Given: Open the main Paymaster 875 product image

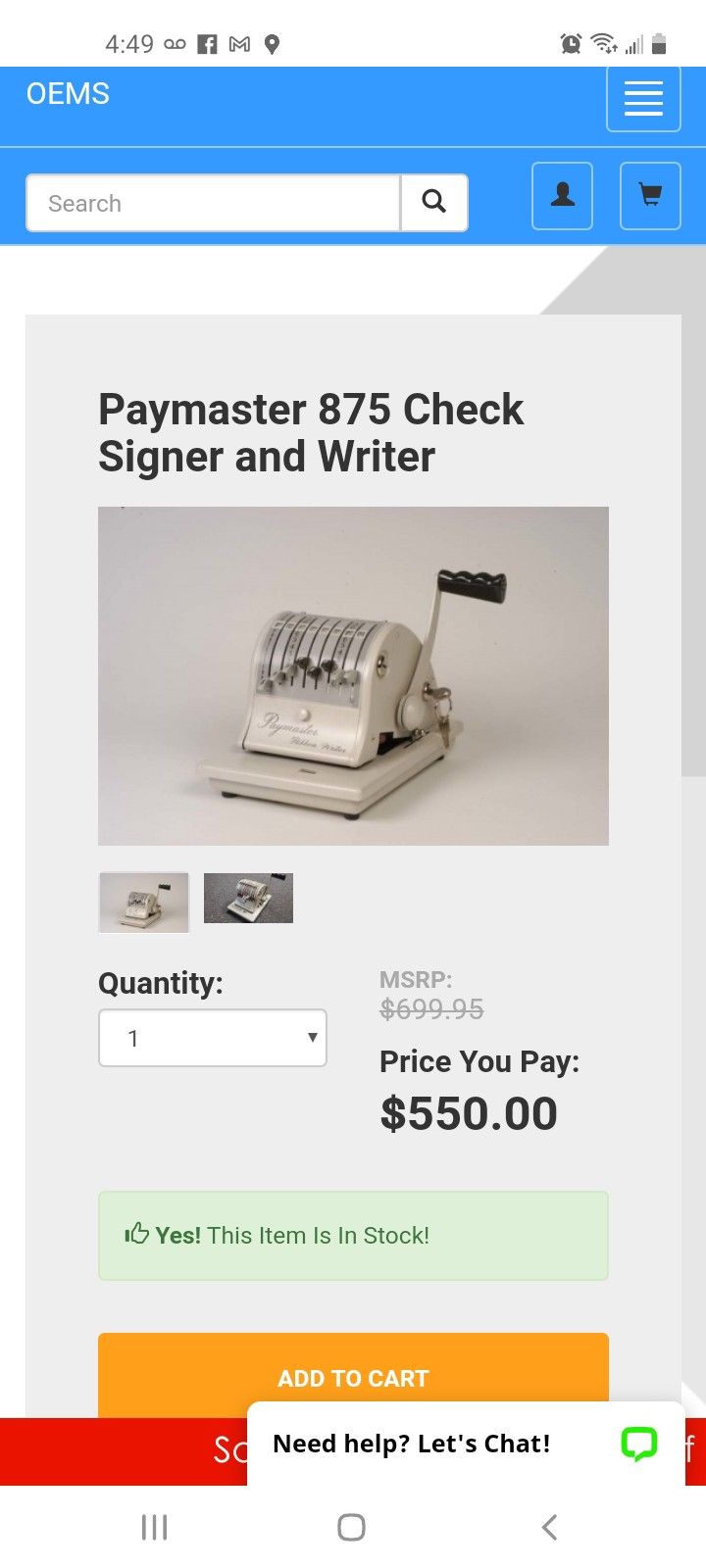Looking at the screenshot, I should coord(353,676).
